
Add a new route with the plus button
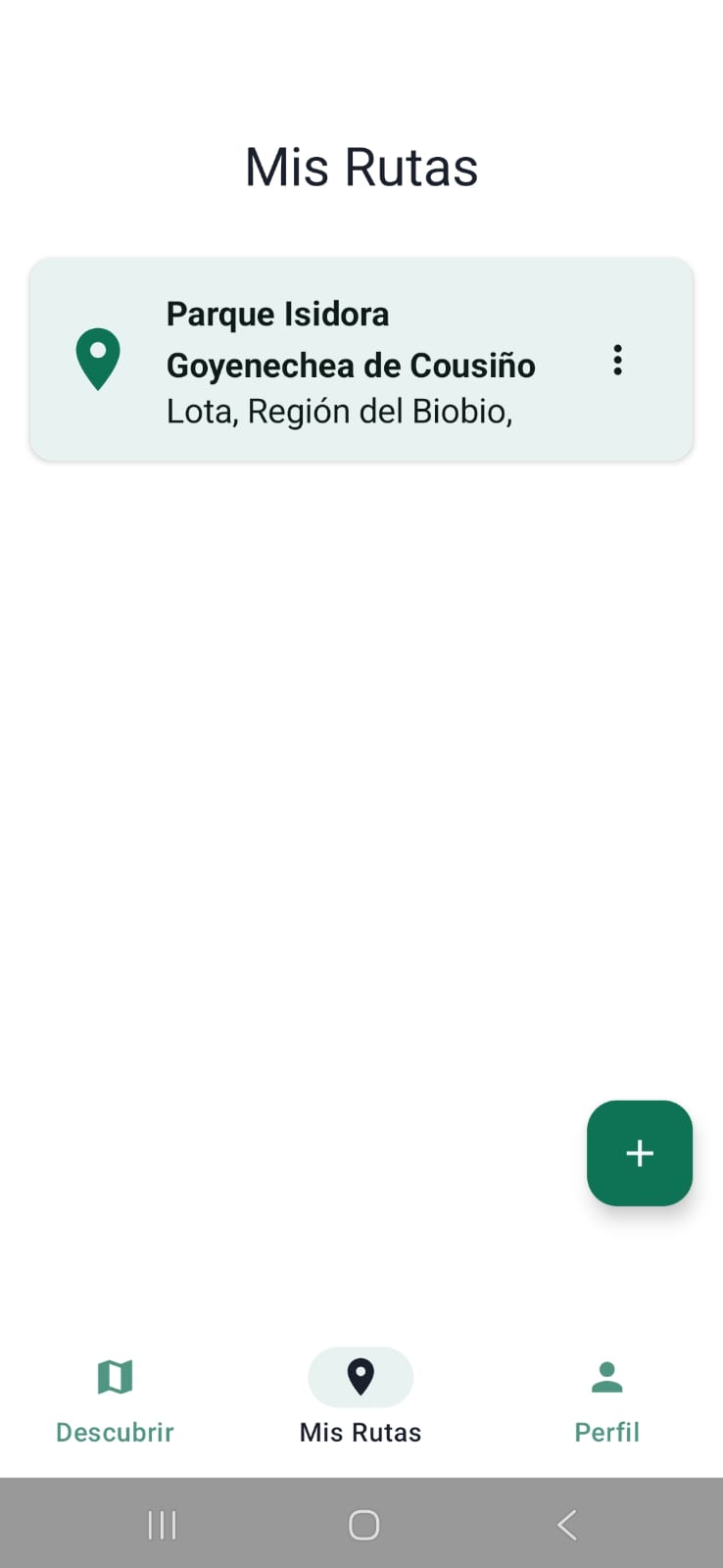coord(639,1152)
